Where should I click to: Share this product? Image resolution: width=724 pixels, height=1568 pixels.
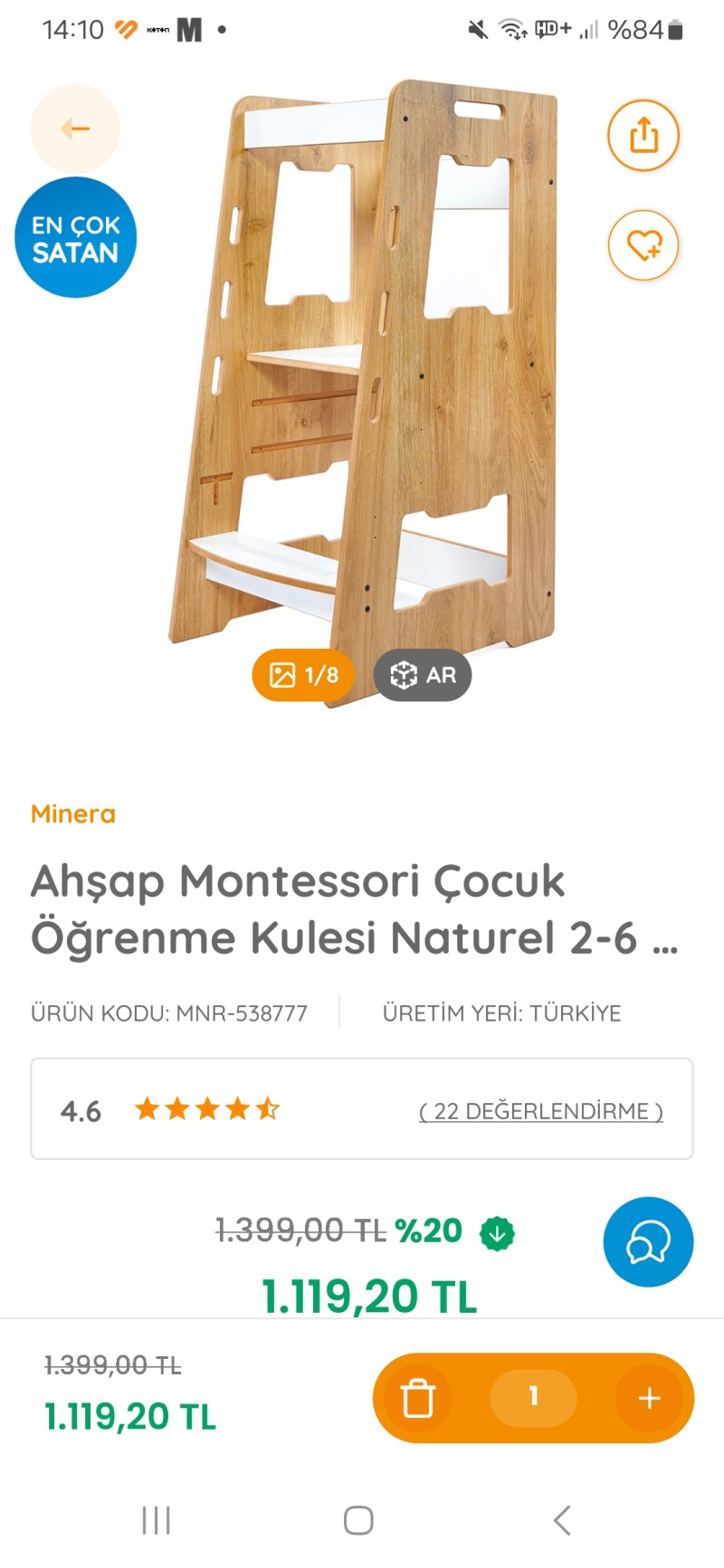click(x=643, y=136)
